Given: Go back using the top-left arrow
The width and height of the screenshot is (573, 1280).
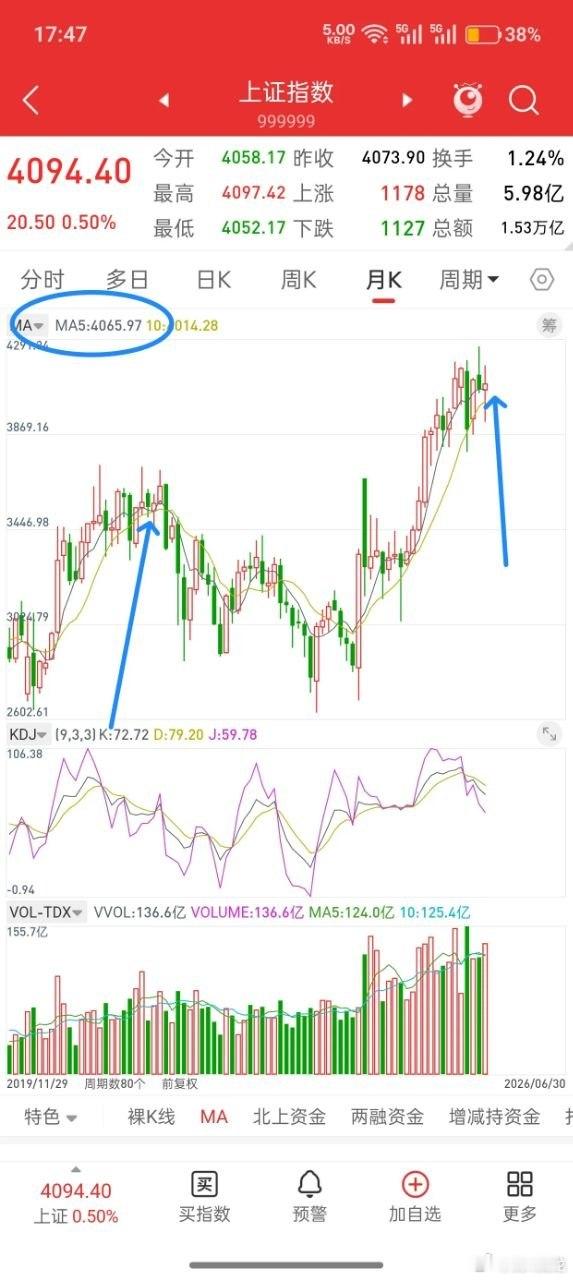Looking at the screenshot, I should [31, 100].
